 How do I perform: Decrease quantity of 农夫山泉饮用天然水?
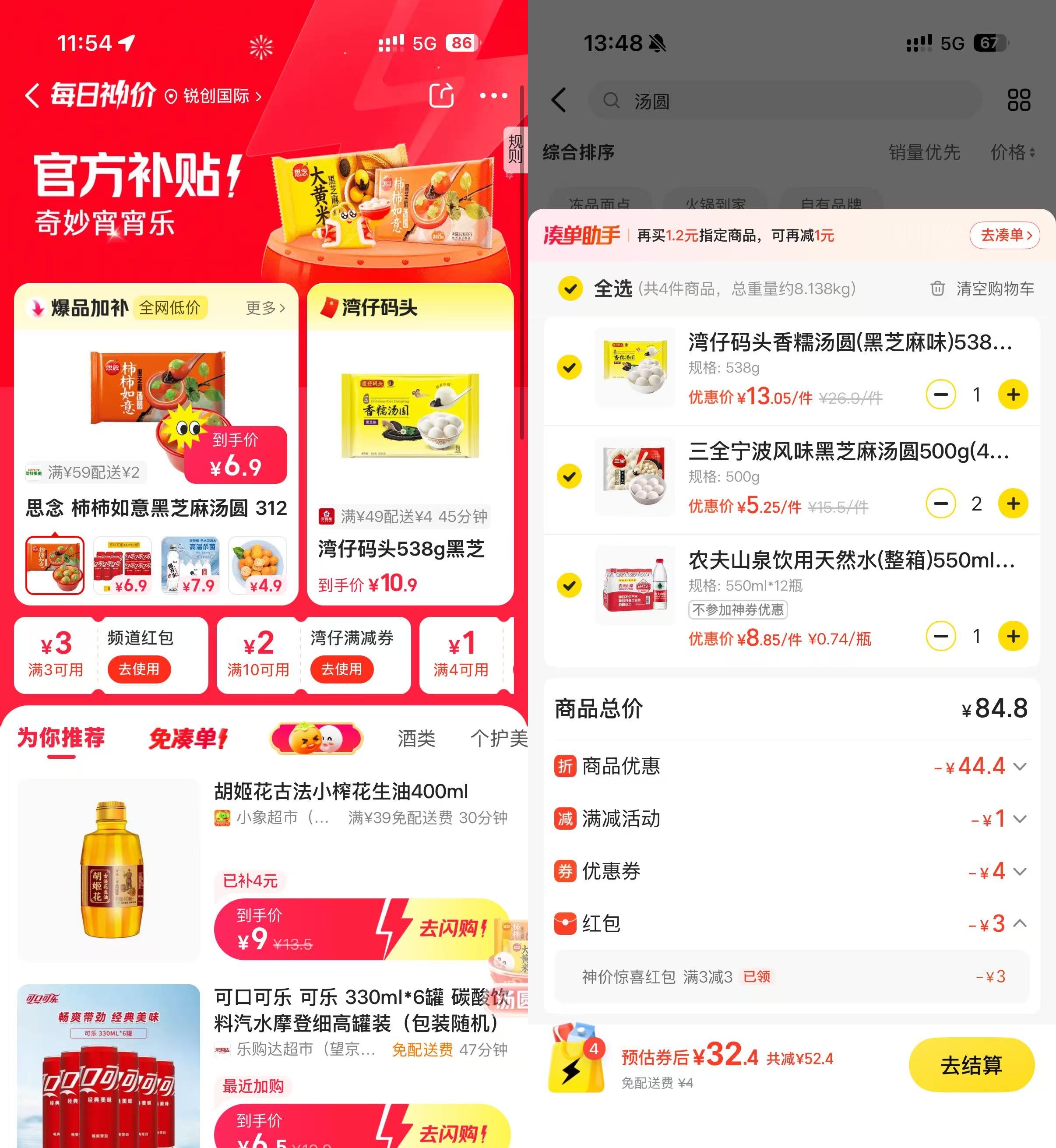(x=940, y=636)
